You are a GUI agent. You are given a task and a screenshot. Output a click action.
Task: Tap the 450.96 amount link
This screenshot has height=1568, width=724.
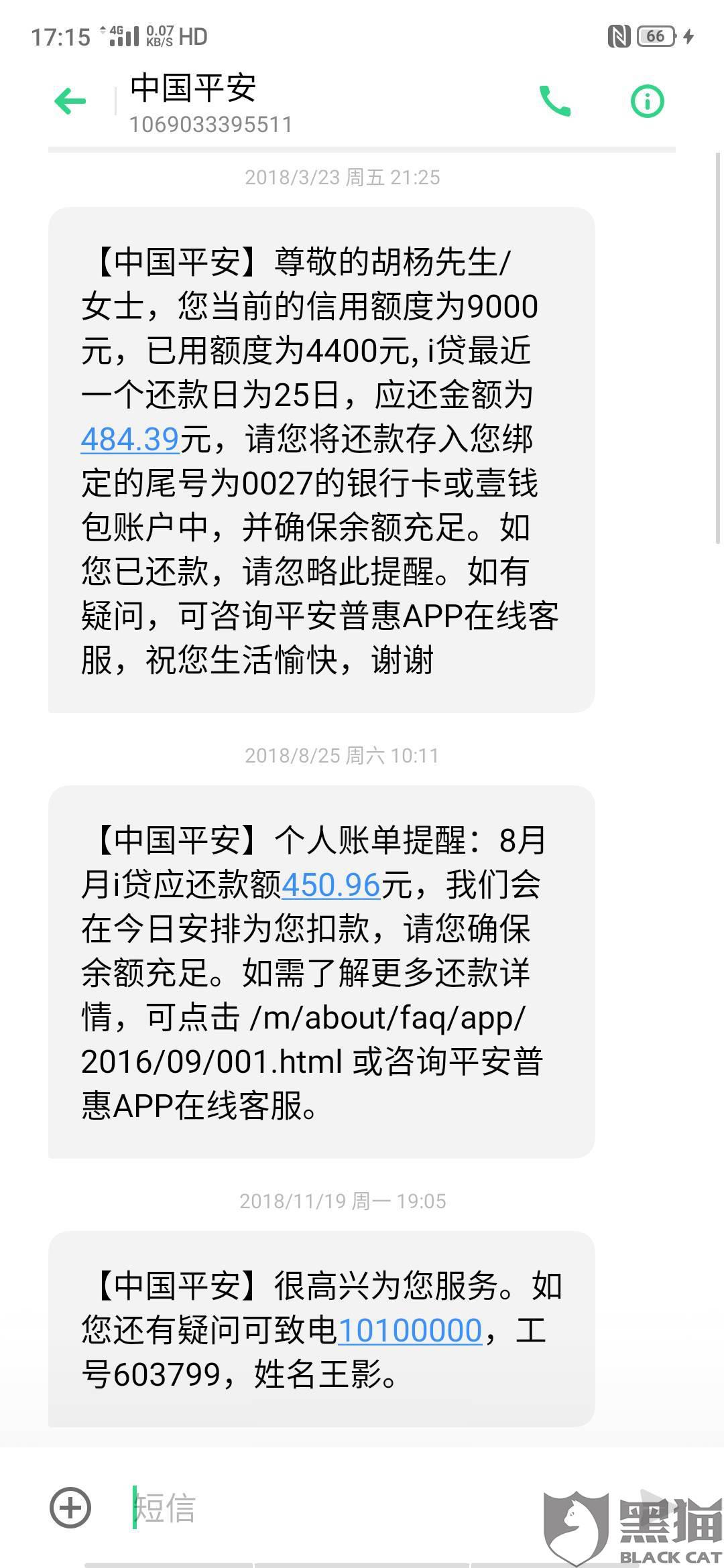click(x=331, y=885)
